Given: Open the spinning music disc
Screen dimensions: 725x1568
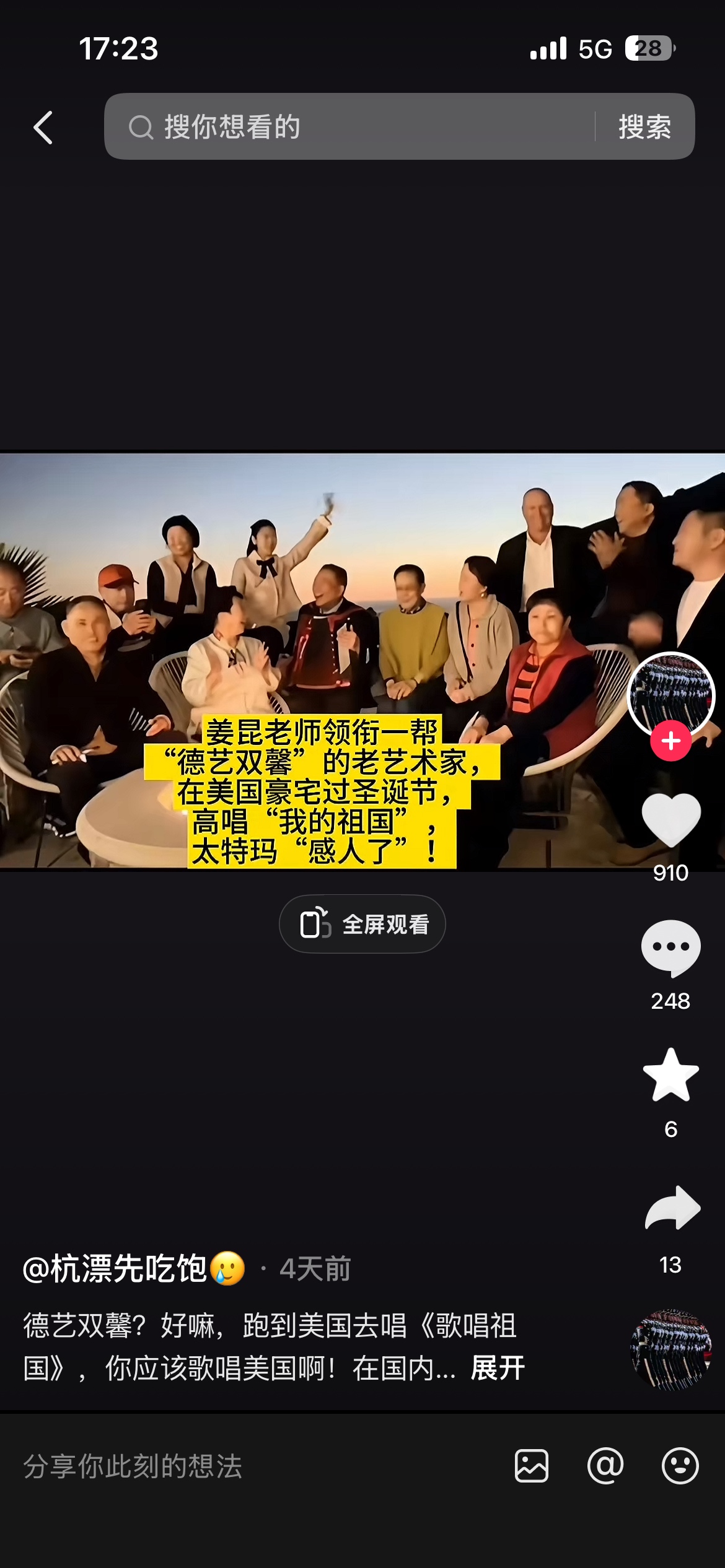Looking at the screenshot, I should tap(671, 1350).
